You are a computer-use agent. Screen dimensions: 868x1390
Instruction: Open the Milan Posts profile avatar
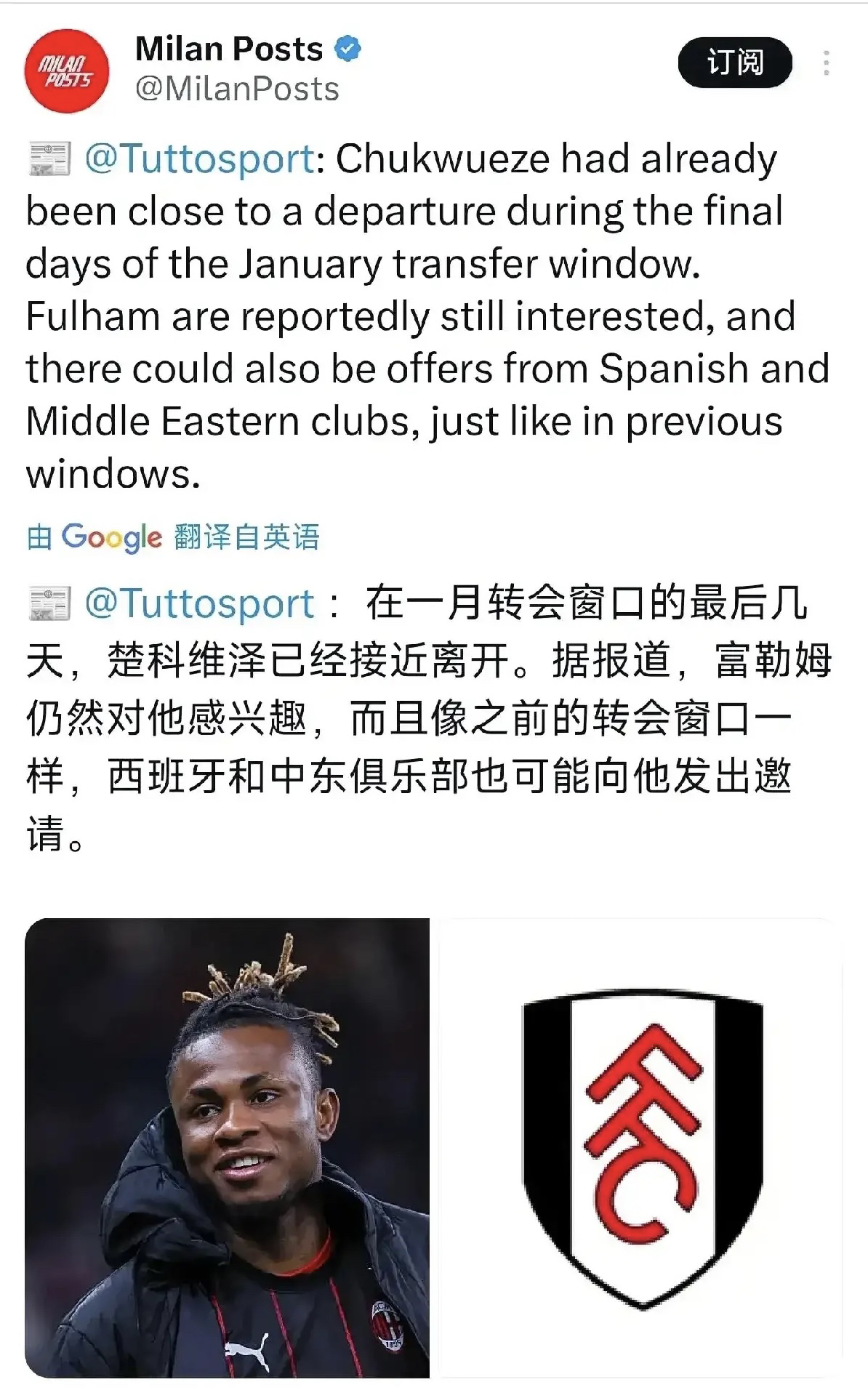click(x=67, y=71)
